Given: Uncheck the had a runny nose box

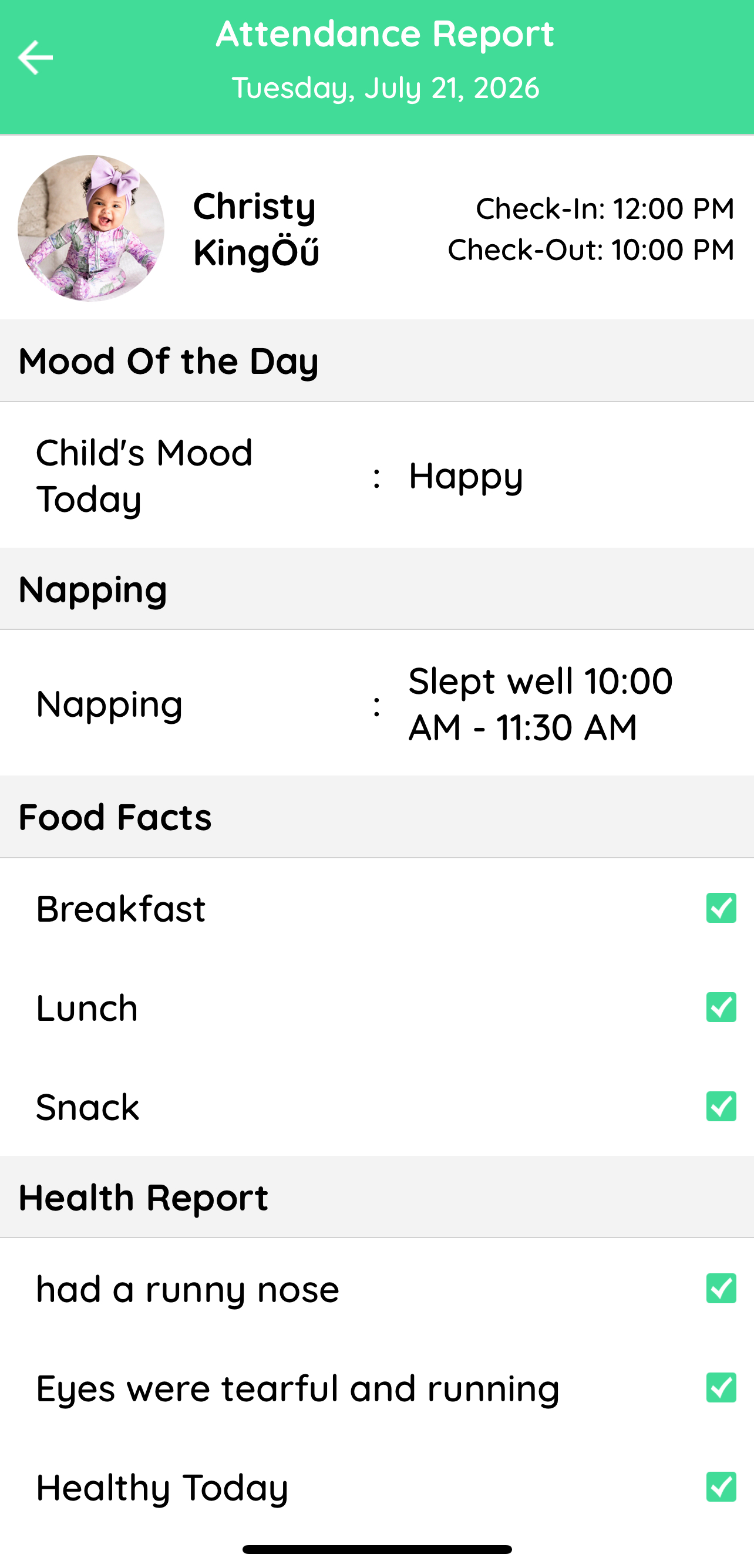Looking at the screenshot, I should point(721,1288).
